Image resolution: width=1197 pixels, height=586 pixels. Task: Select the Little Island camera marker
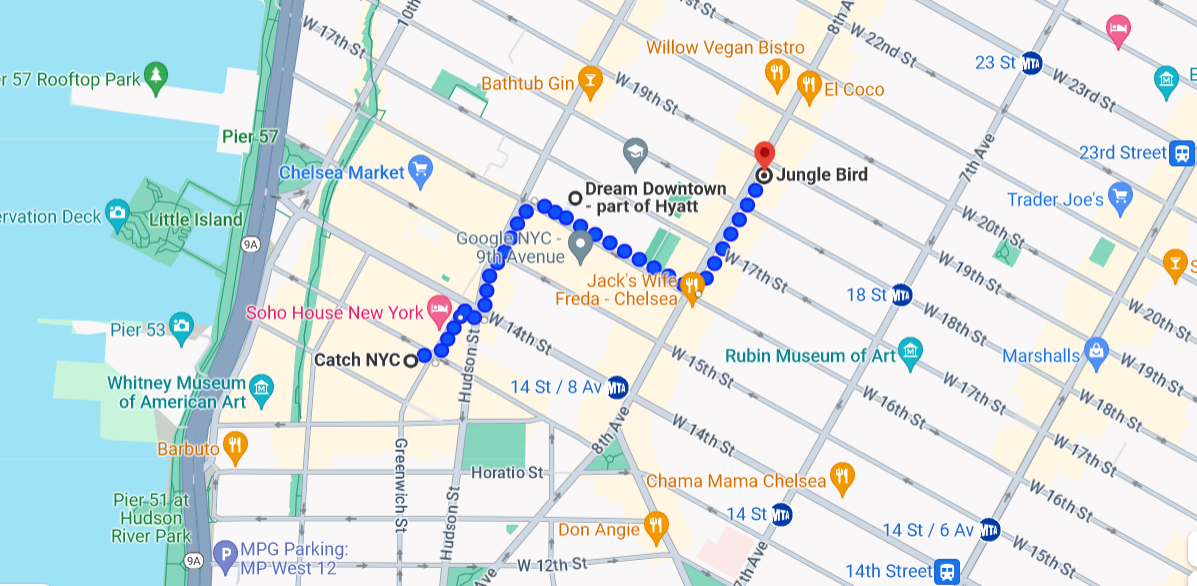tap(119, 214)
